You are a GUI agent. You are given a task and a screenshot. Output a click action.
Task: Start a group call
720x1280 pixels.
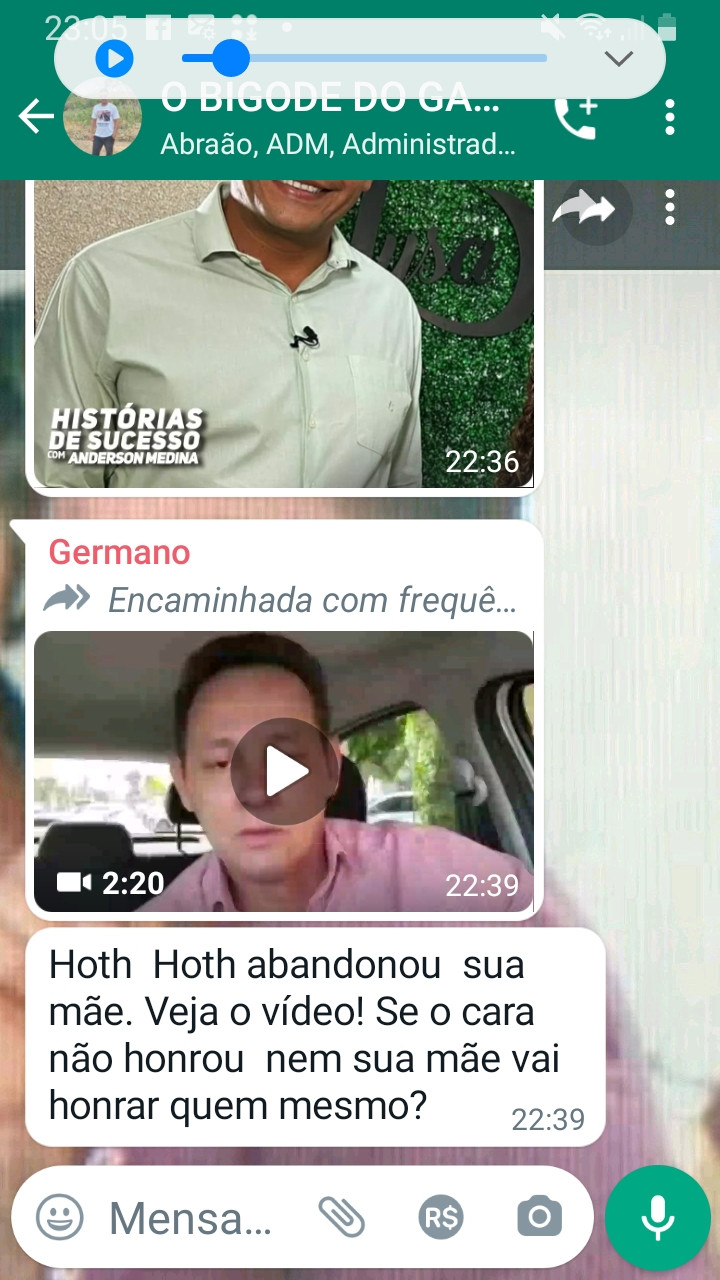576,117
